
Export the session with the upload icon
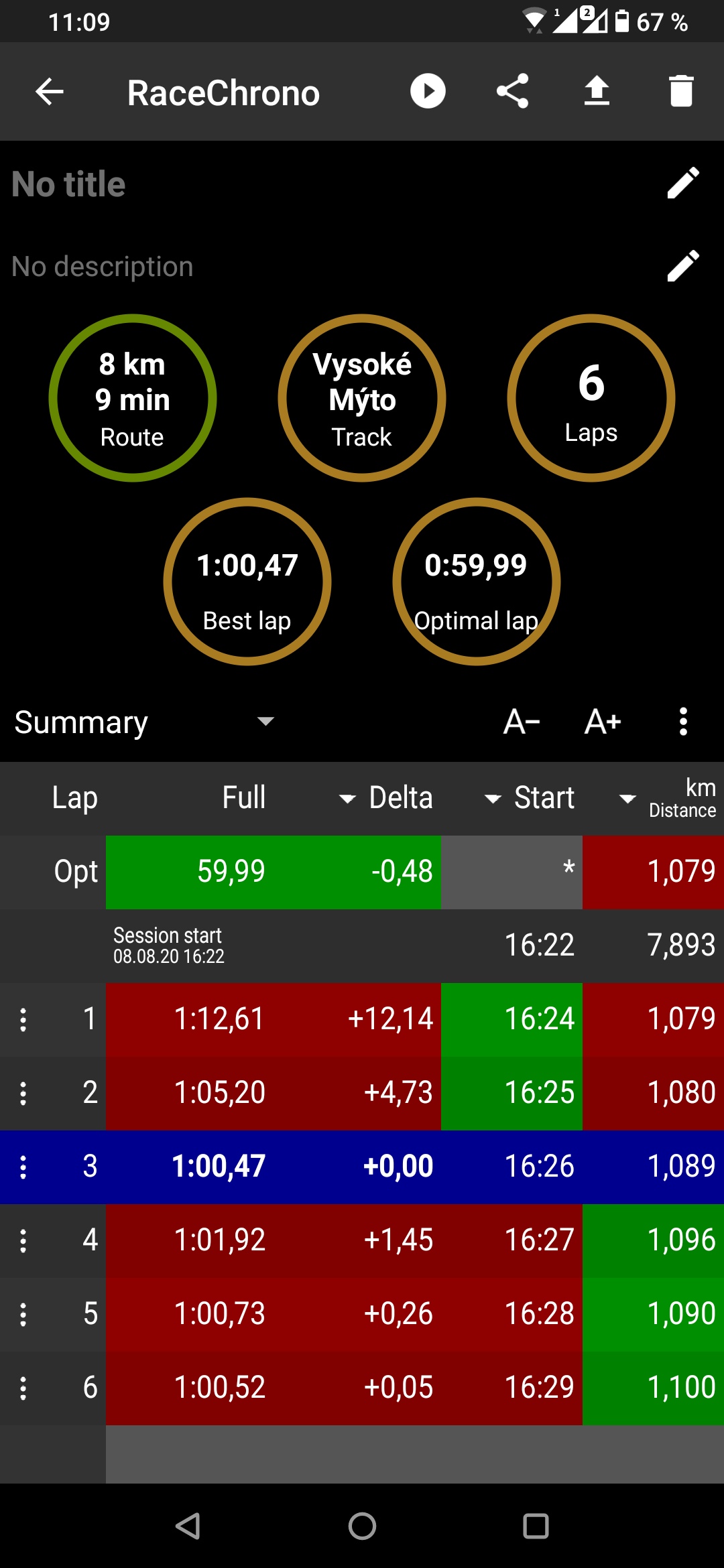click(x=597, y=91)
